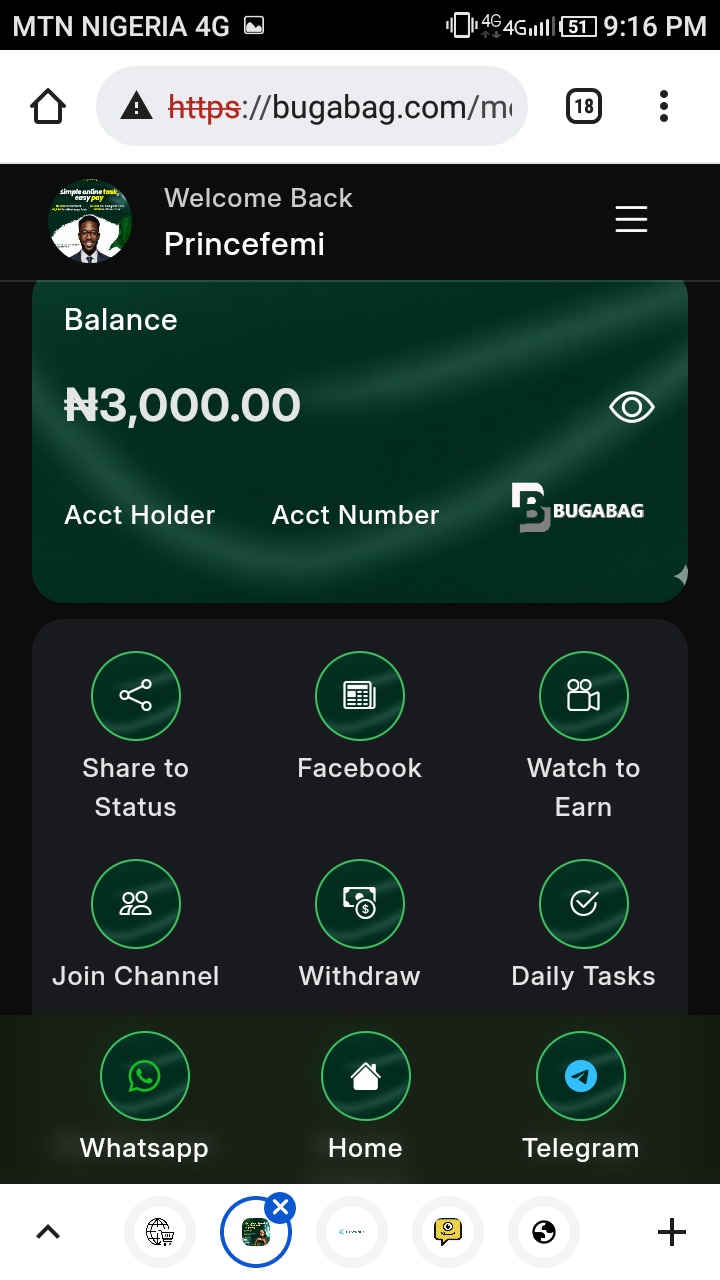
Task: Tap the Telegram button in the bottom bar
Action: [581, 1077]
